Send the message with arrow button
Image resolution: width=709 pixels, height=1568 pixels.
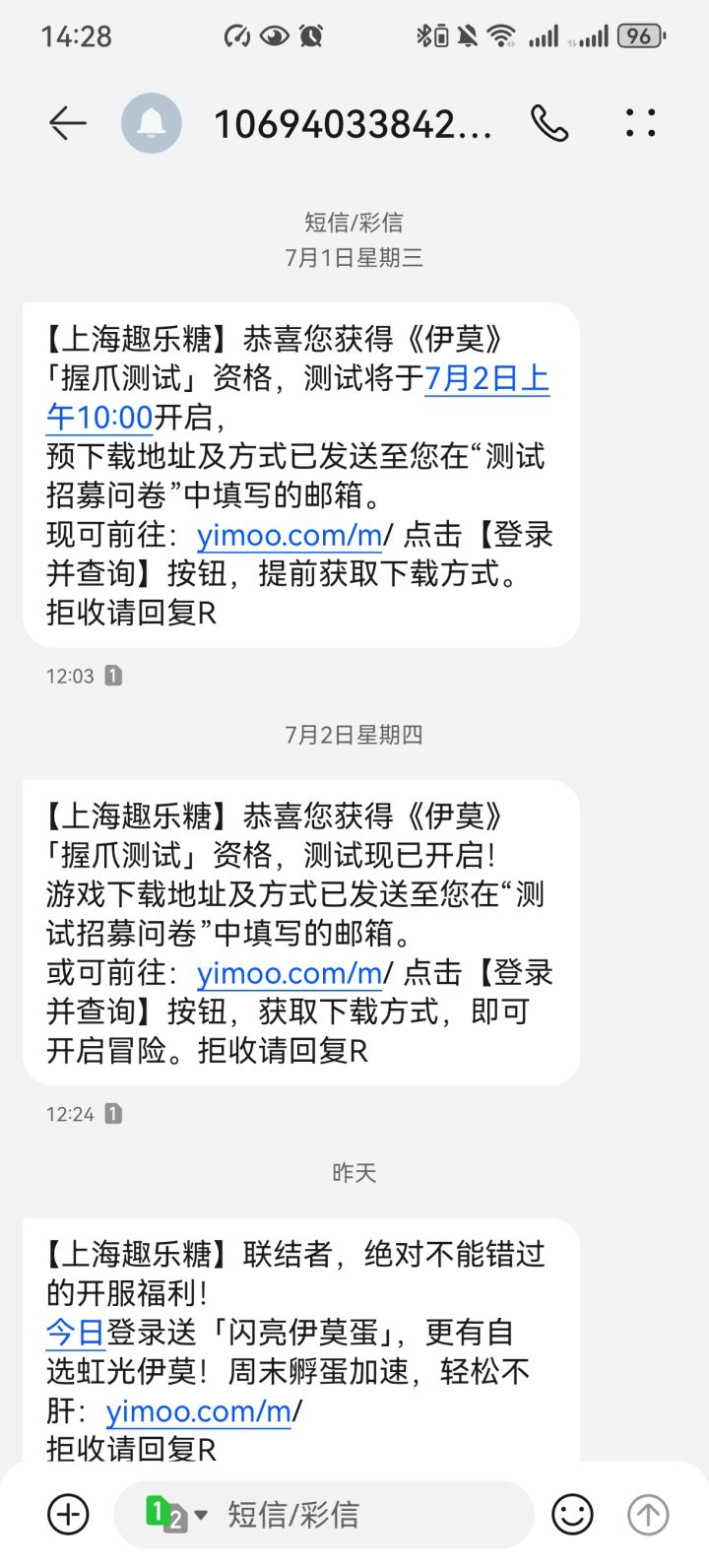(648, 1514)
